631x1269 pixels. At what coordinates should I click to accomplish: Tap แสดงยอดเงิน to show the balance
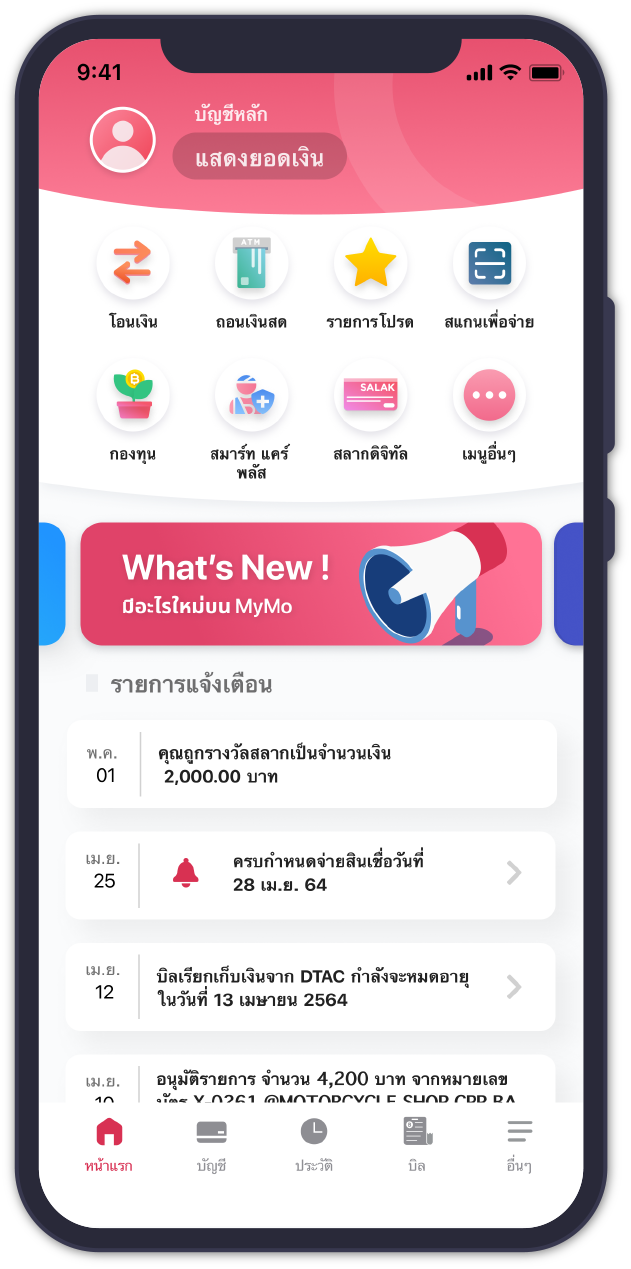259,158
